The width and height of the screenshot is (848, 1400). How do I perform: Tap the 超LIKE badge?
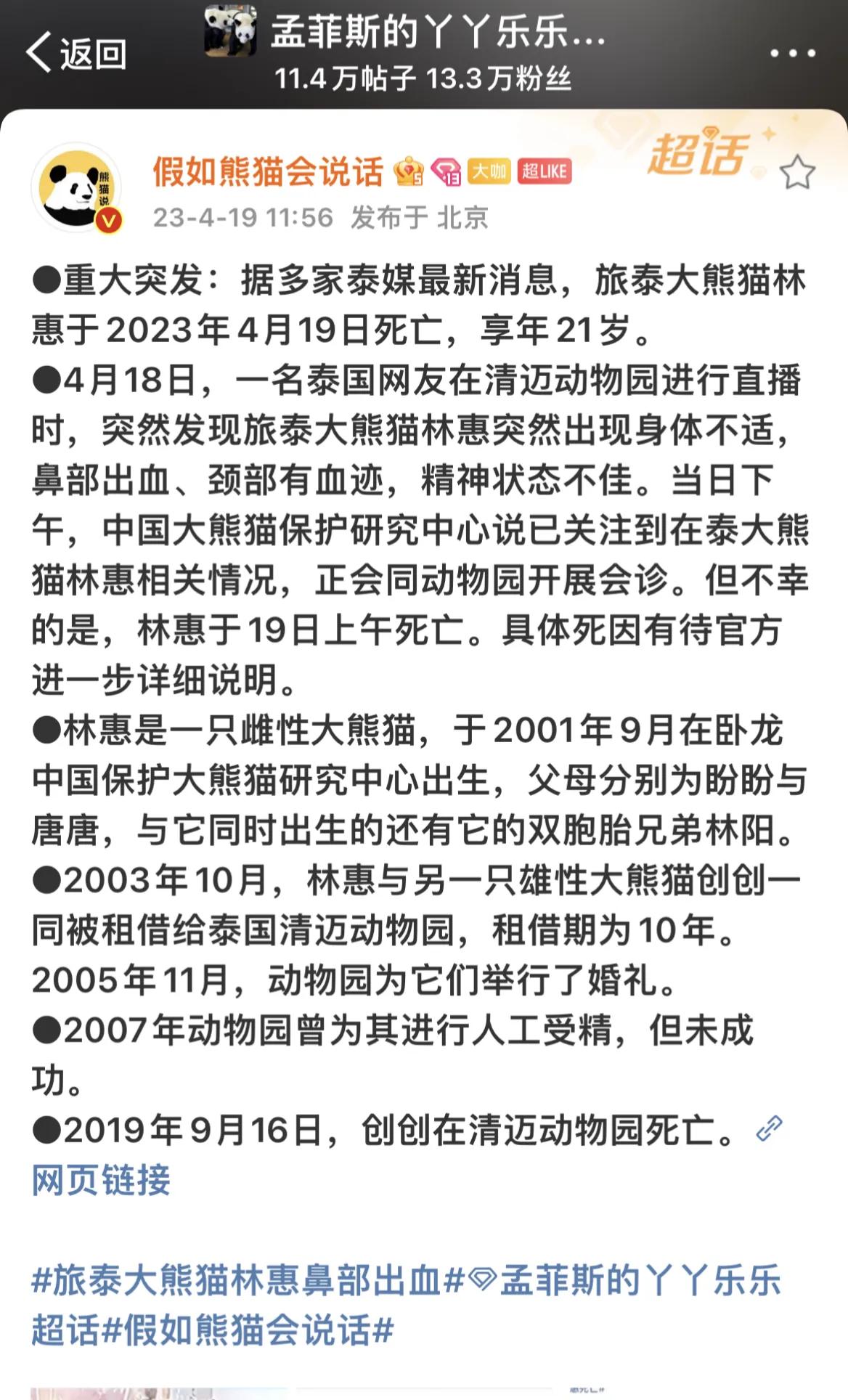(545, 172)
